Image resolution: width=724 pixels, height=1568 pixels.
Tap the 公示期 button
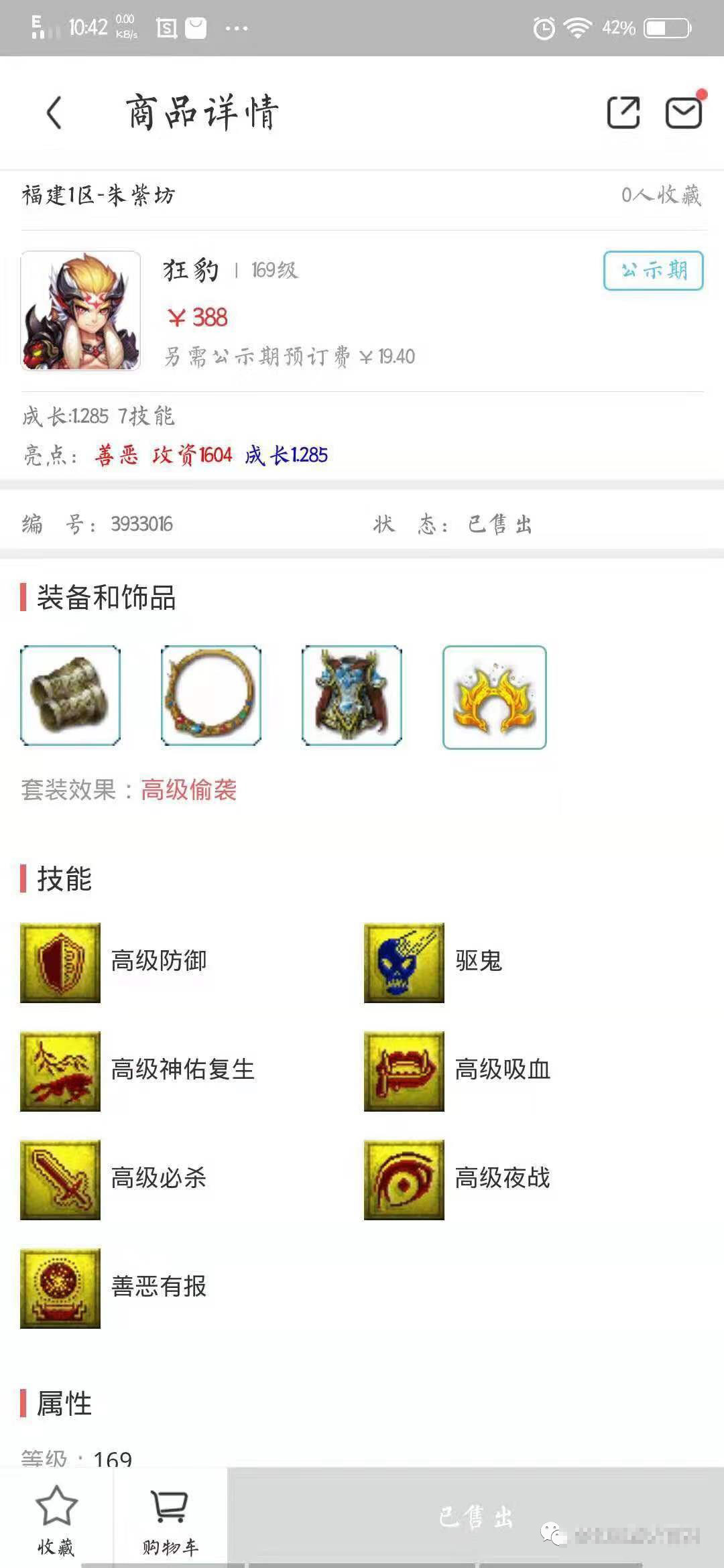point(654,270)
